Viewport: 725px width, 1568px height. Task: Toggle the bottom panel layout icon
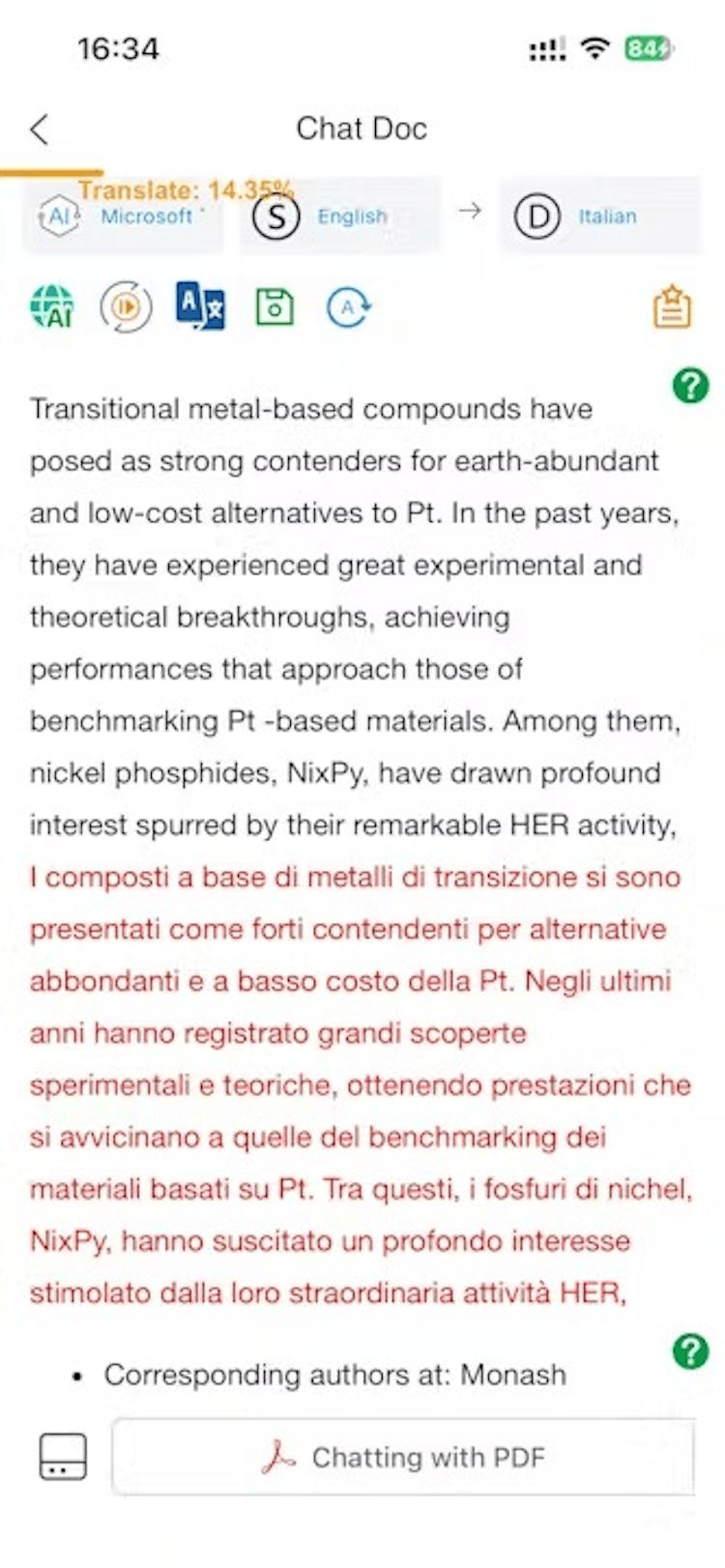tap(63, 1456)
